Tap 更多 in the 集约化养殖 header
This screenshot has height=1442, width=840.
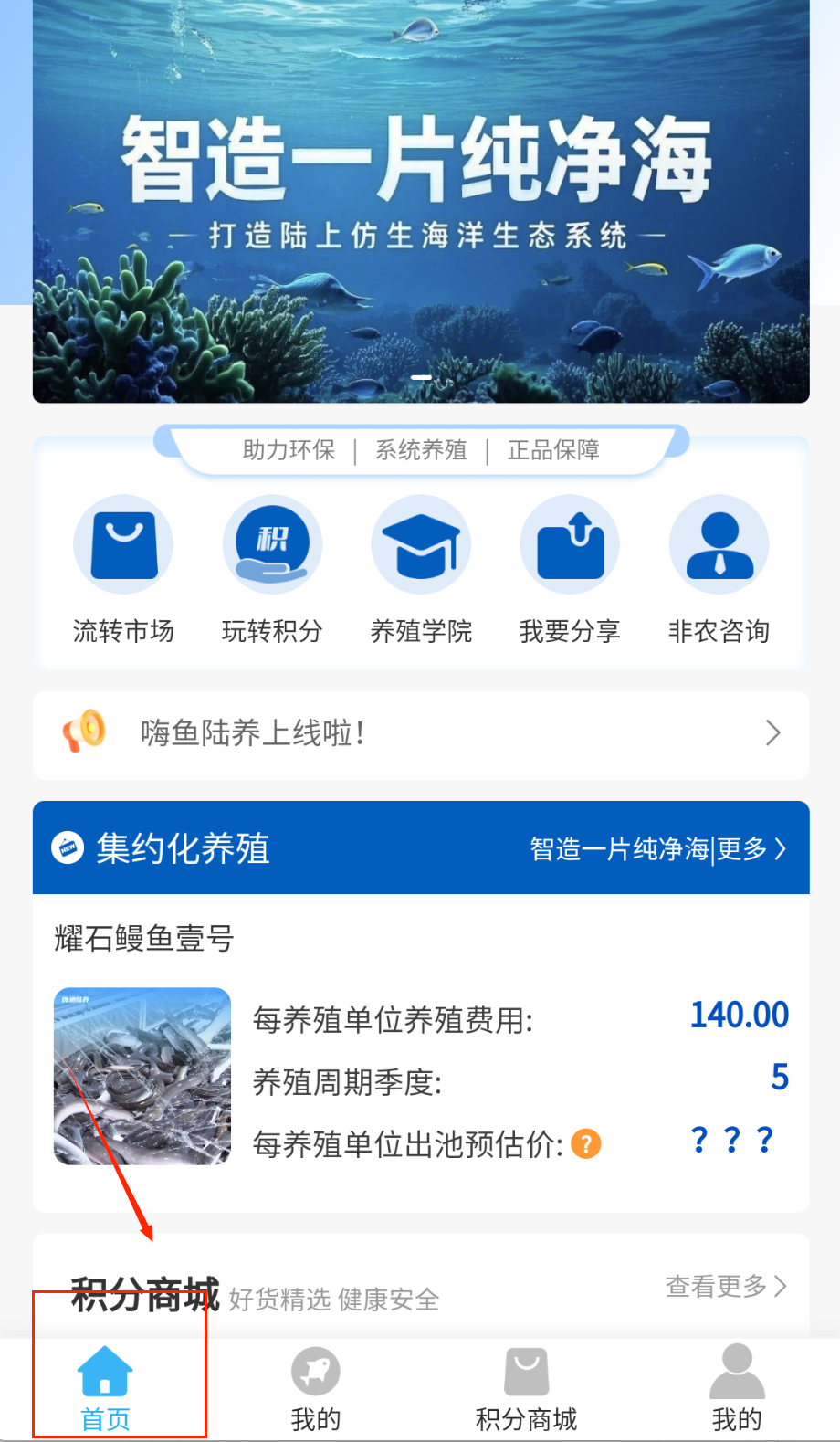pos(751,849)
